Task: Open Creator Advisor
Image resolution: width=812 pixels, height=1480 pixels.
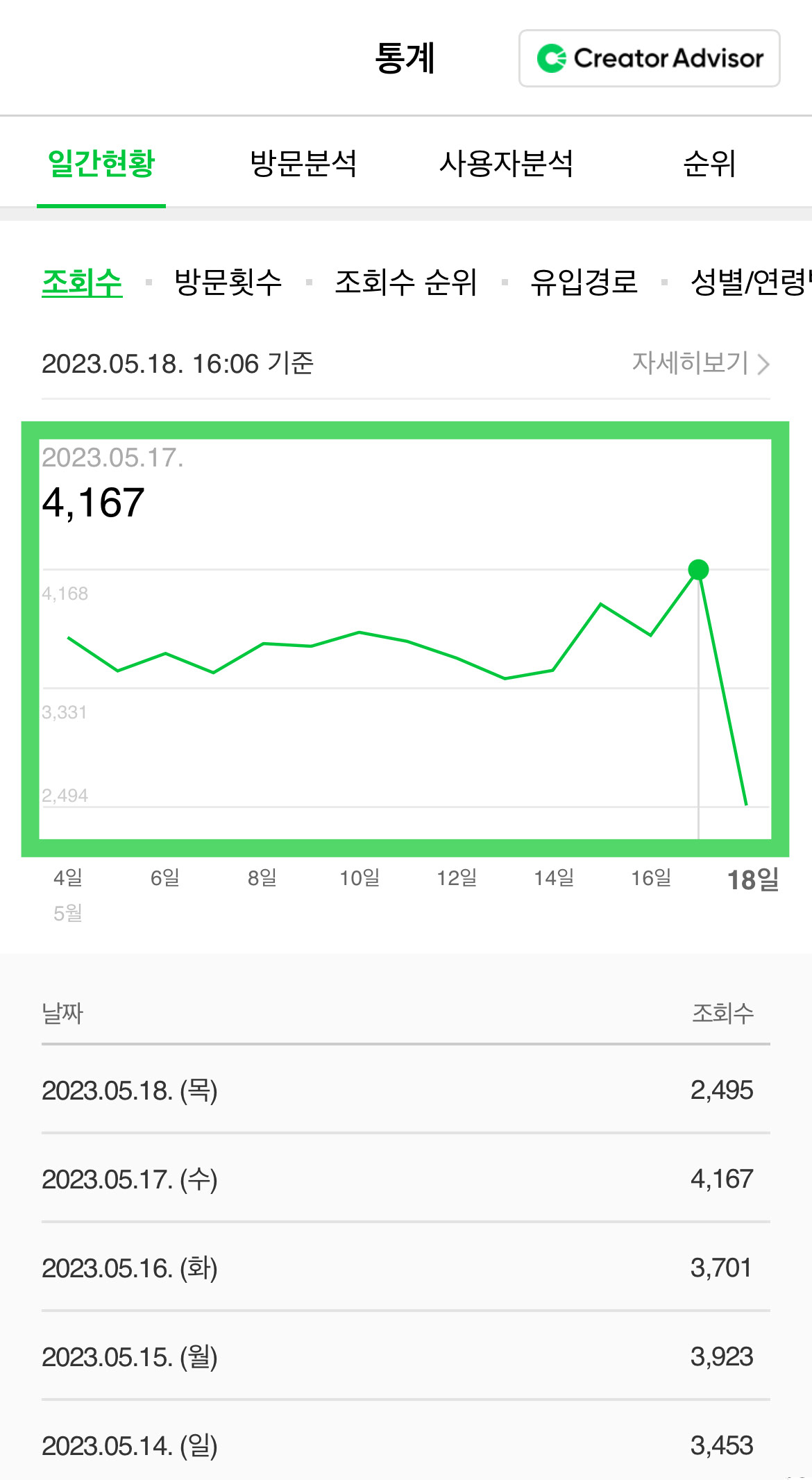Action: tap(649, 58)
